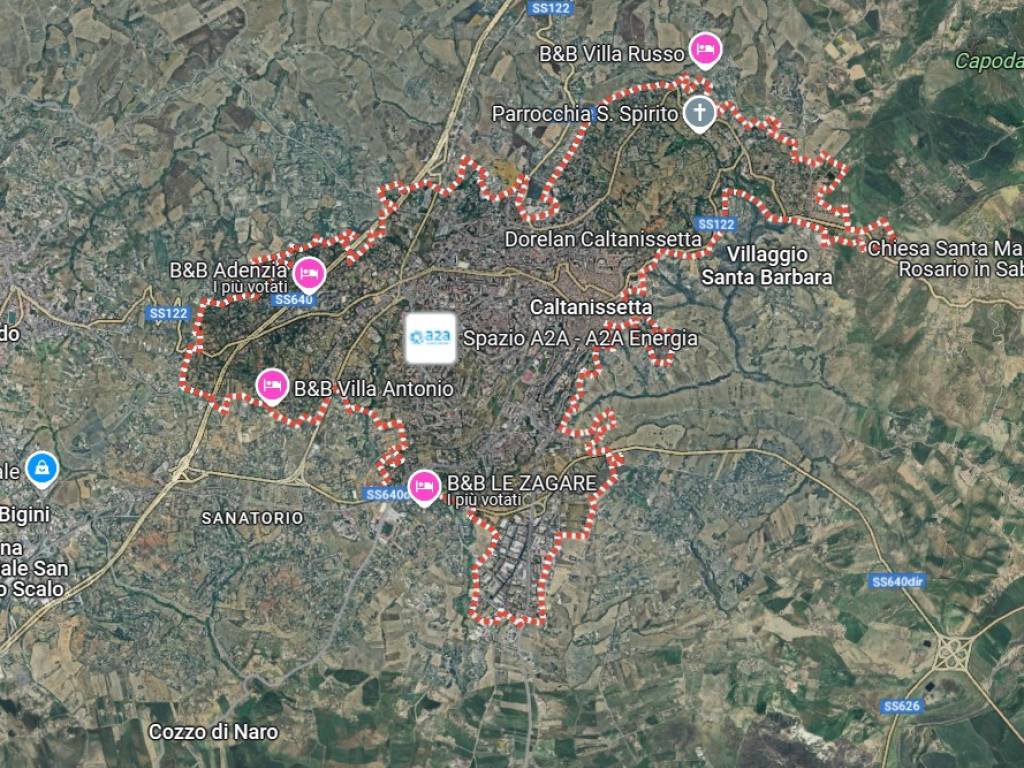Select the Spazio A2A Energia marker
Image resolution: width=1024 pixels, height=768 pixels.
pyautogui.click(x=431, y=338)
